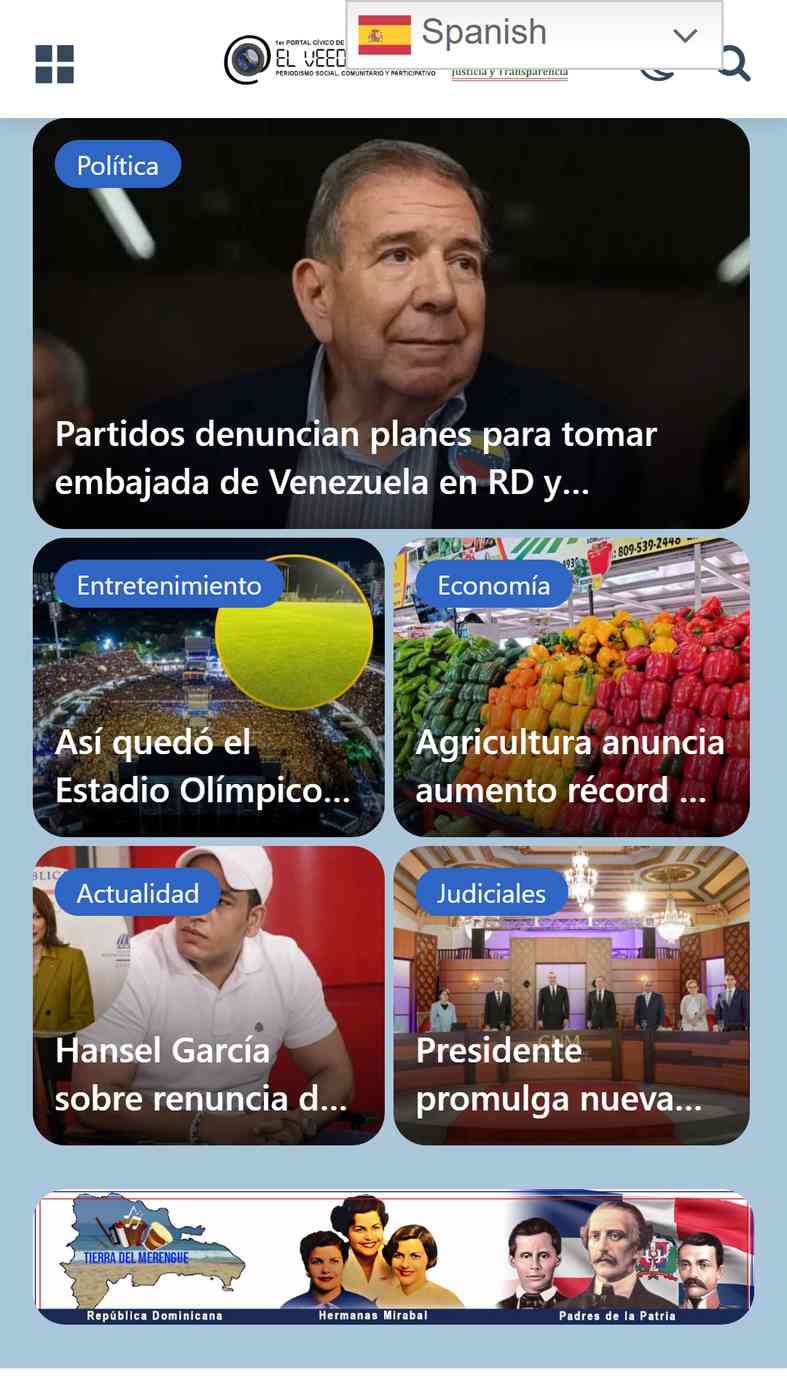
Task: Open the Agricultura anuncia aumento récord article
Action: click(572, 687)
